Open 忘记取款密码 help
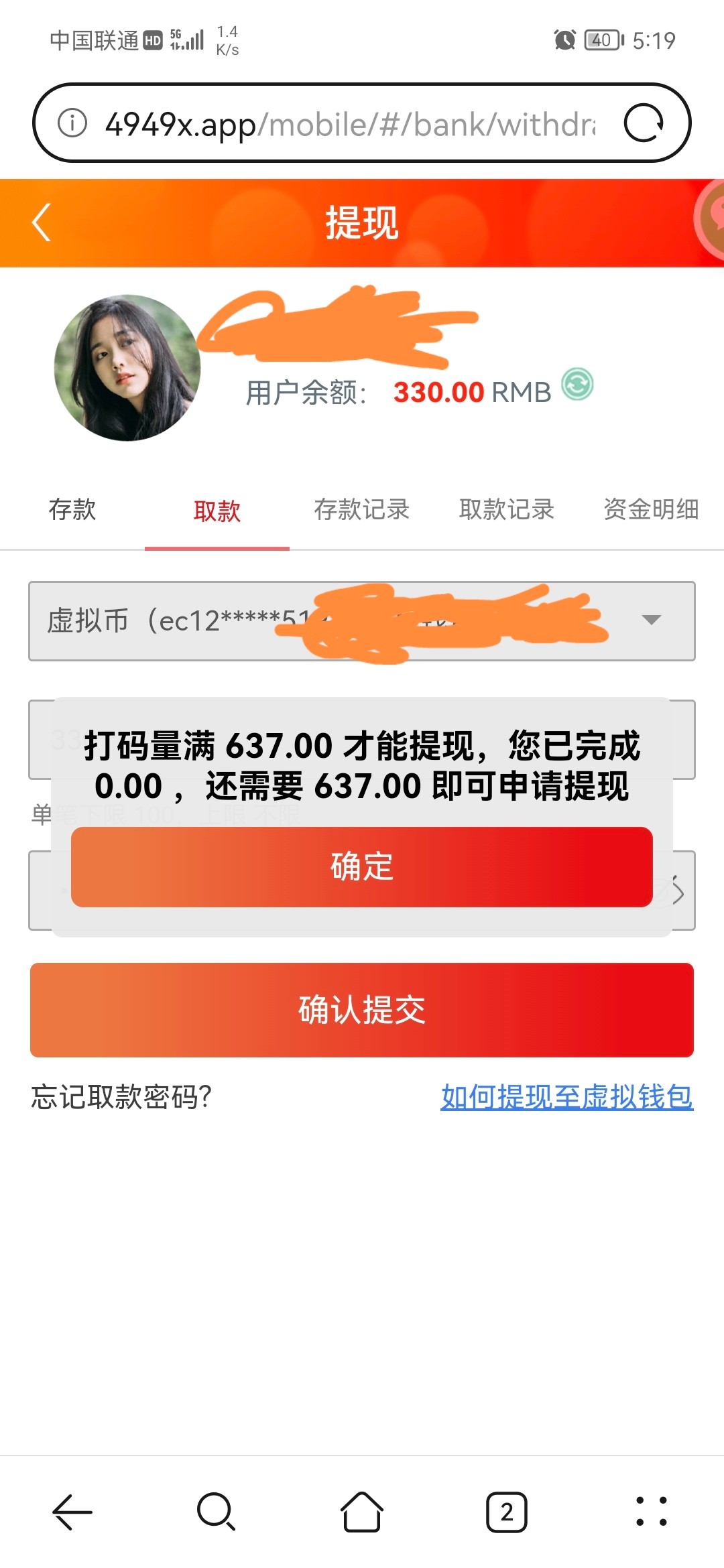The width and height of the screenshot is (724, 1568). 121,1097
